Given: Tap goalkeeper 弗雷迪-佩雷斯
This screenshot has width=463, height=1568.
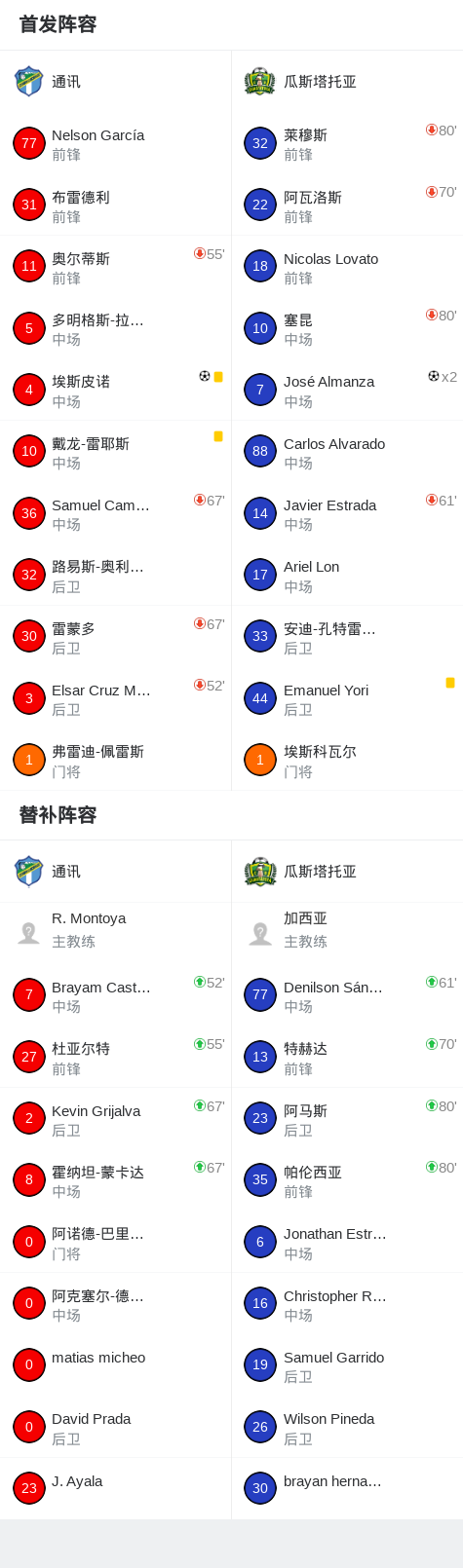Looking at the screenshot, I should pos(115,760).
